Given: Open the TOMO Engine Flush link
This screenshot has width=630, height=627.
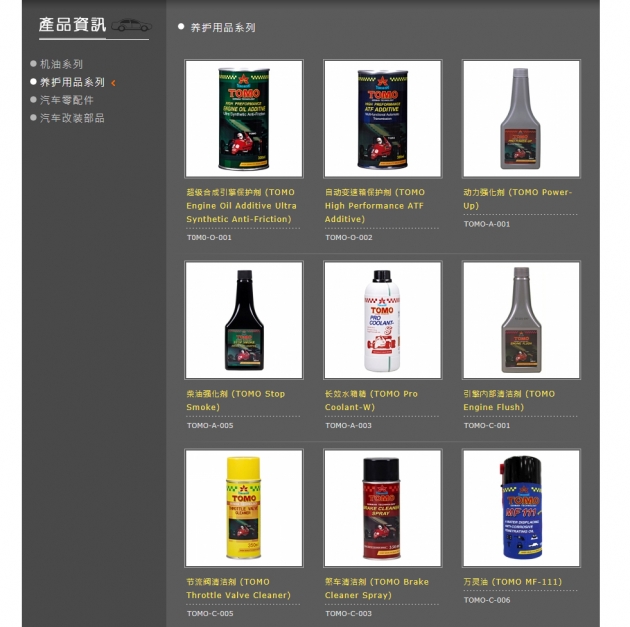Looking at the screenshot, I should point(508,400).
